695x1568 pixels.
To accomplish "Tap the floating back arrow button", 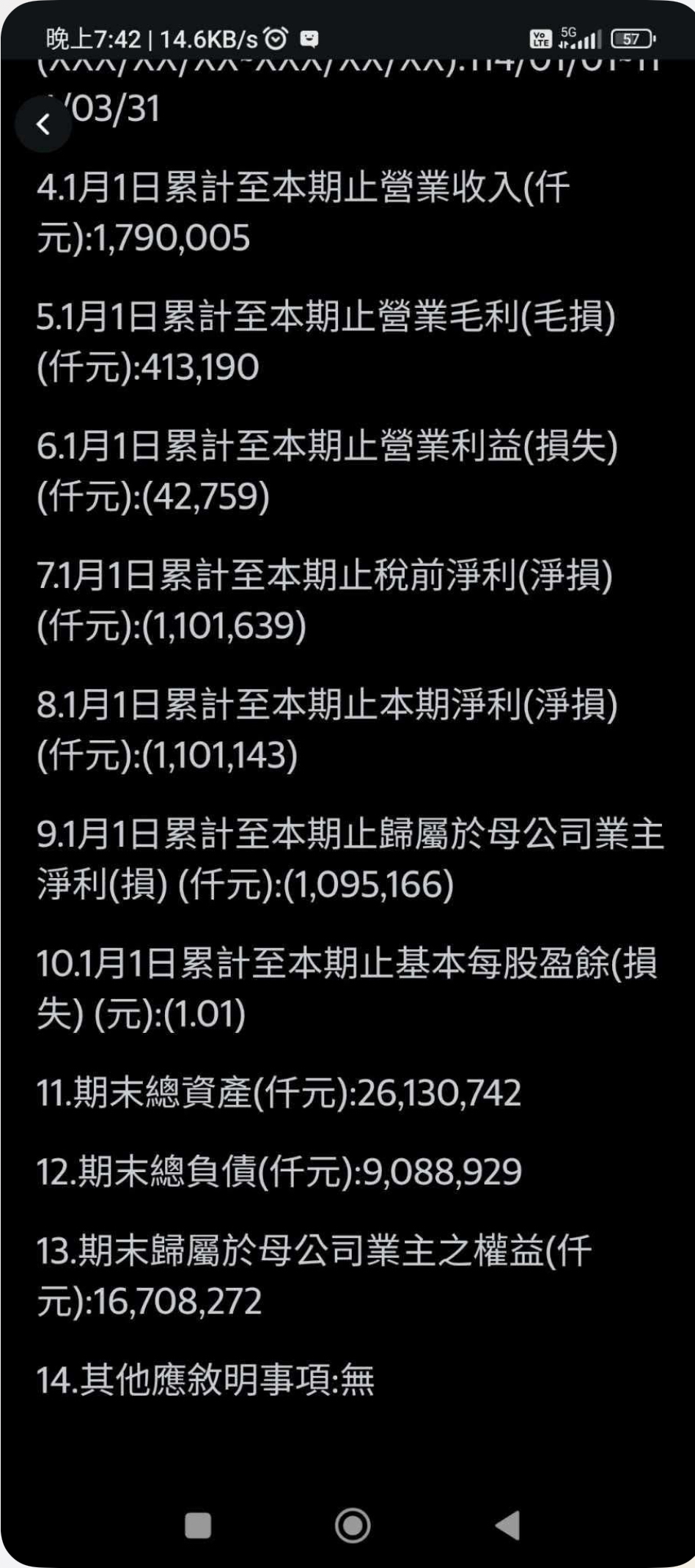I will pos(44,124).
